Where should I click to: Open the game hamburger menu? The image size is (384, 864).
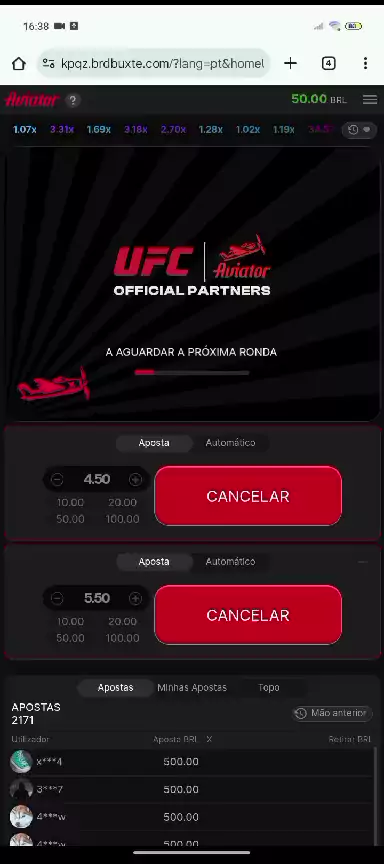point(370,100)
